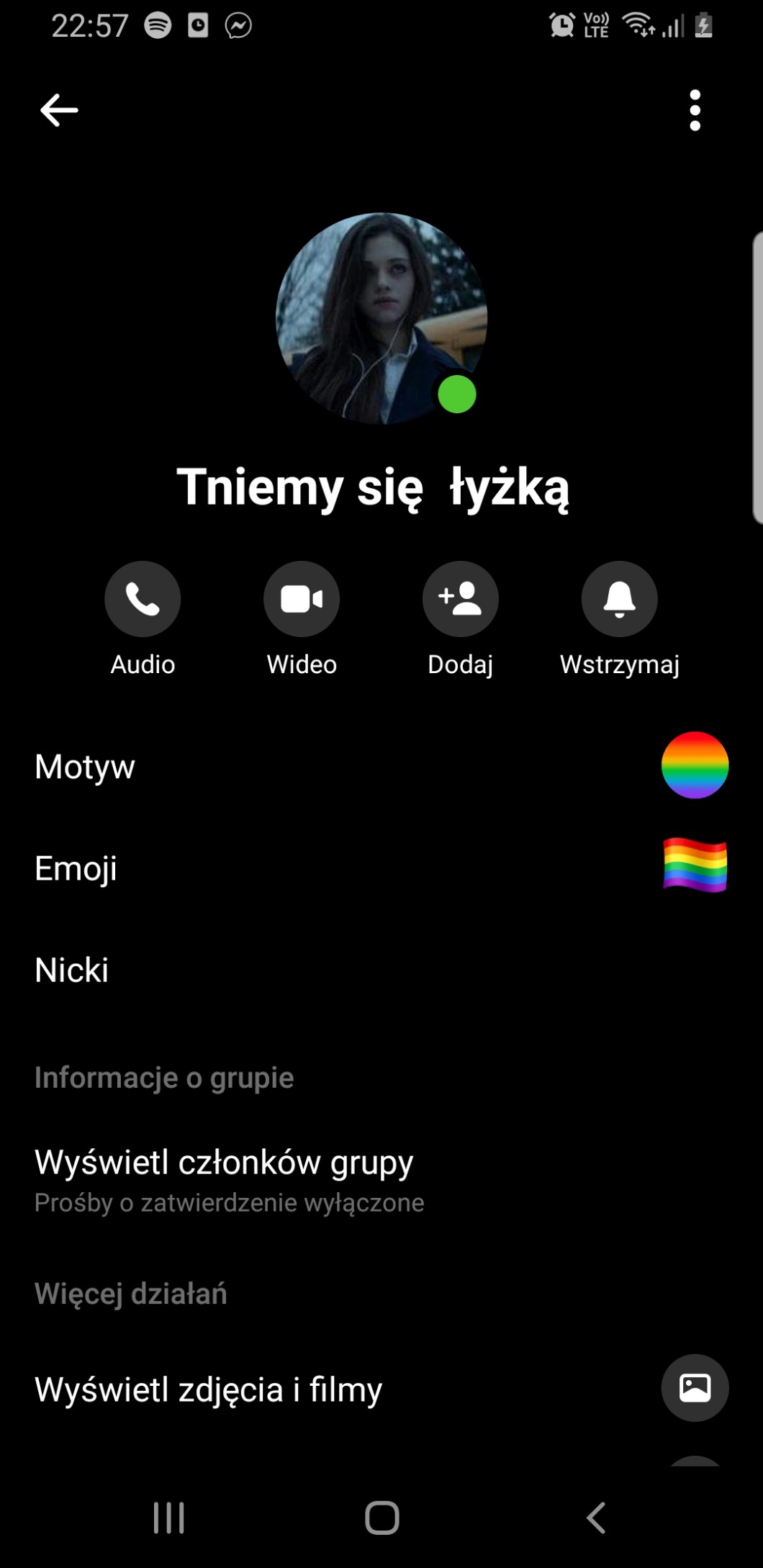763x1568 pixels.
Task: Start an Audio call with the group
Action: pyautogui.click(x=143, y=599)
